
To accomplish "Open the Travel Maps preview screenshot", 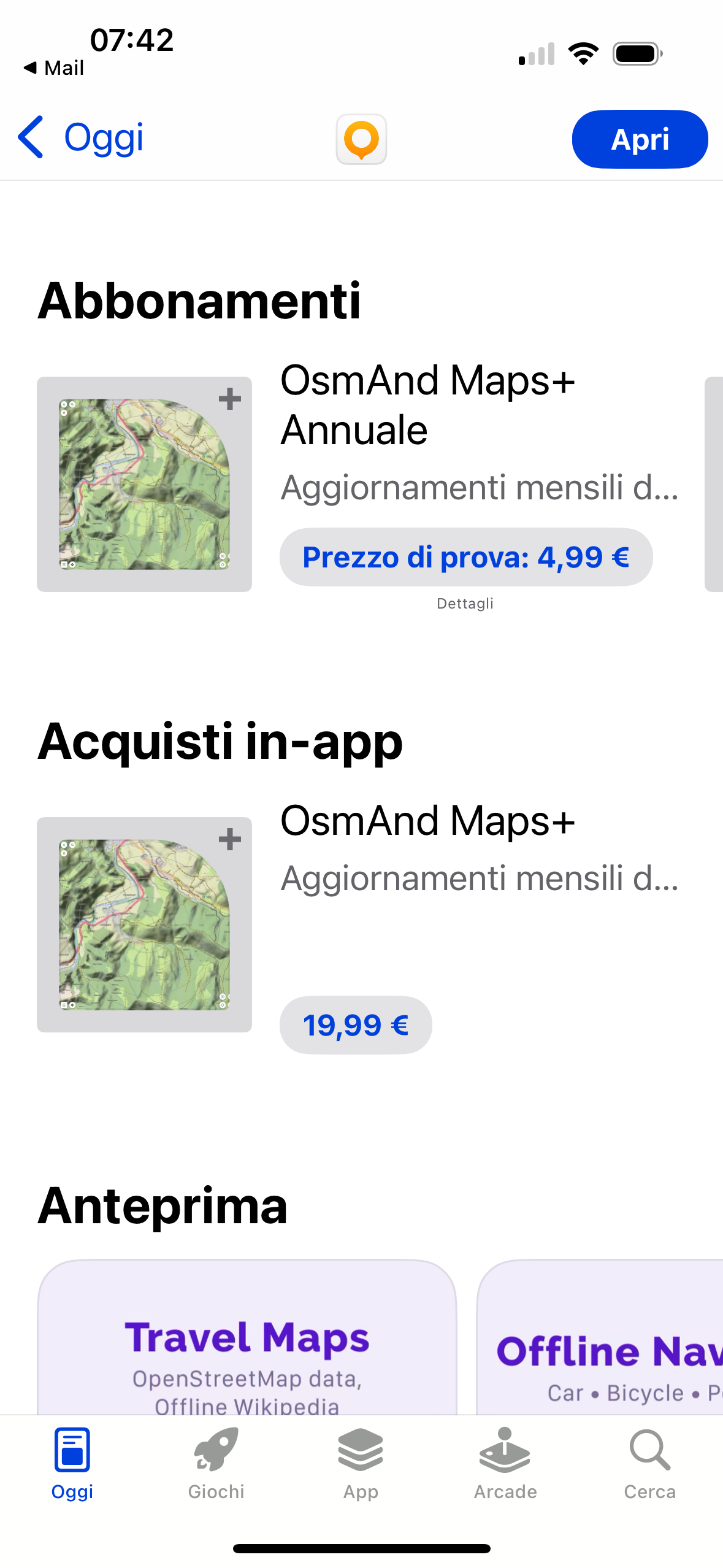I will 247,1337.
